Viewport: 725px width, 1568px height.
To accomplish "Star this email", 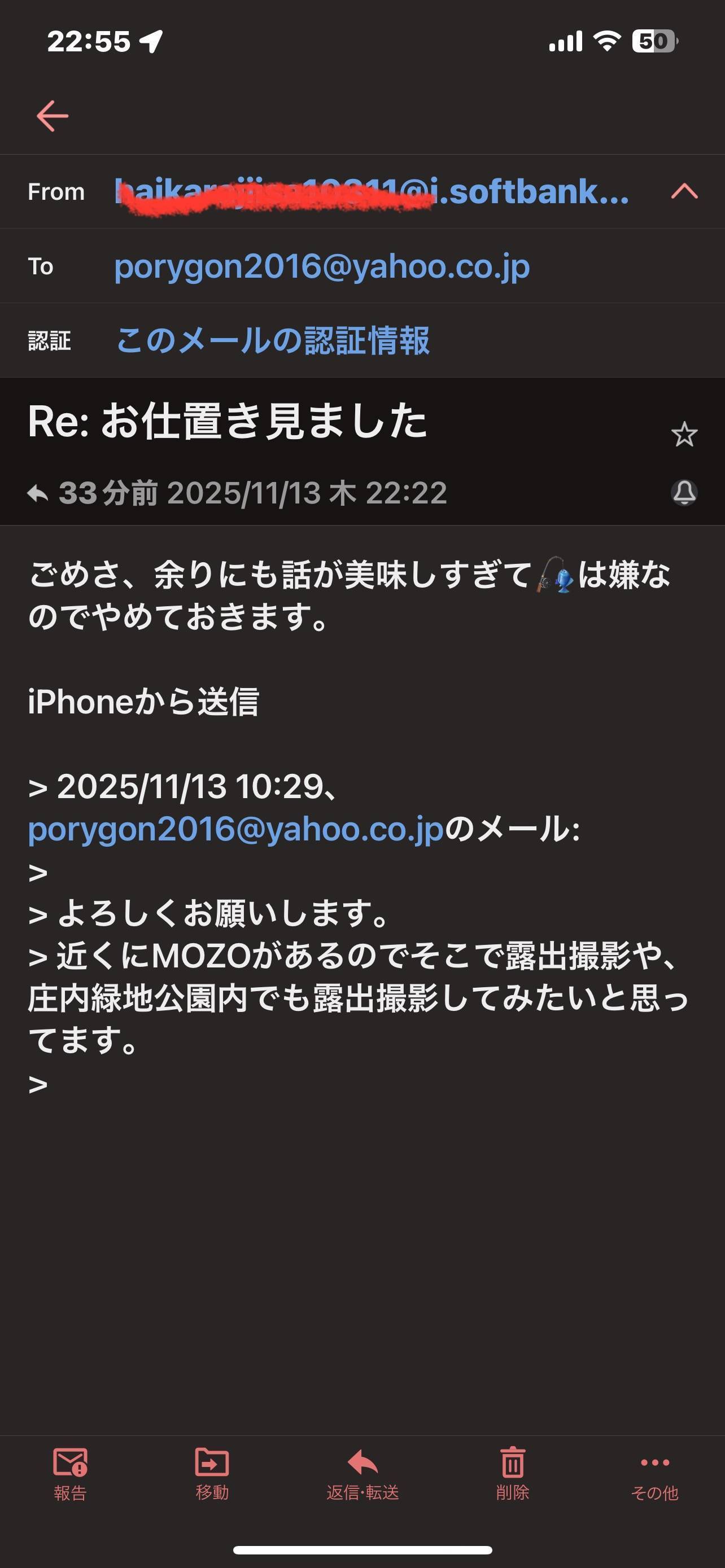I will click(684, 435).
